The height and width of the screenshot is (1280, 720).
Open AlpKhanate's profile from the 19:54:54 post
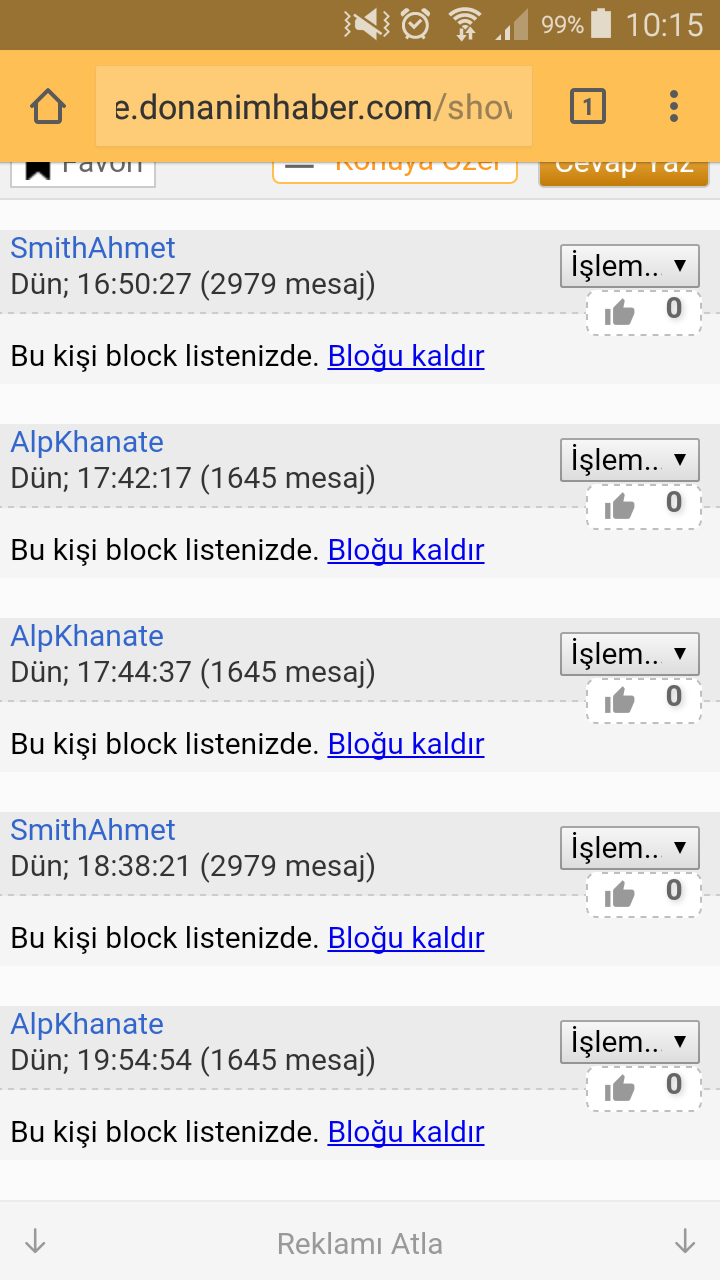[x=87, y=1024]
